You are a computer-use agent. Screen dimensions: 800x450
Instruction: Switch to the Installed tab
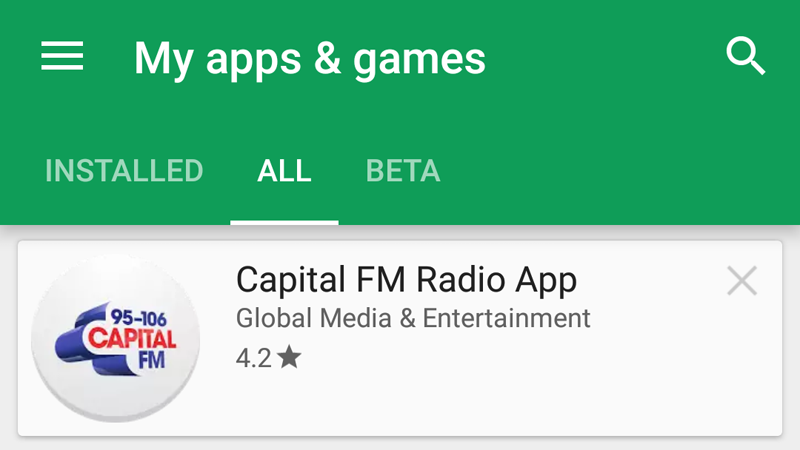[124, 171]
